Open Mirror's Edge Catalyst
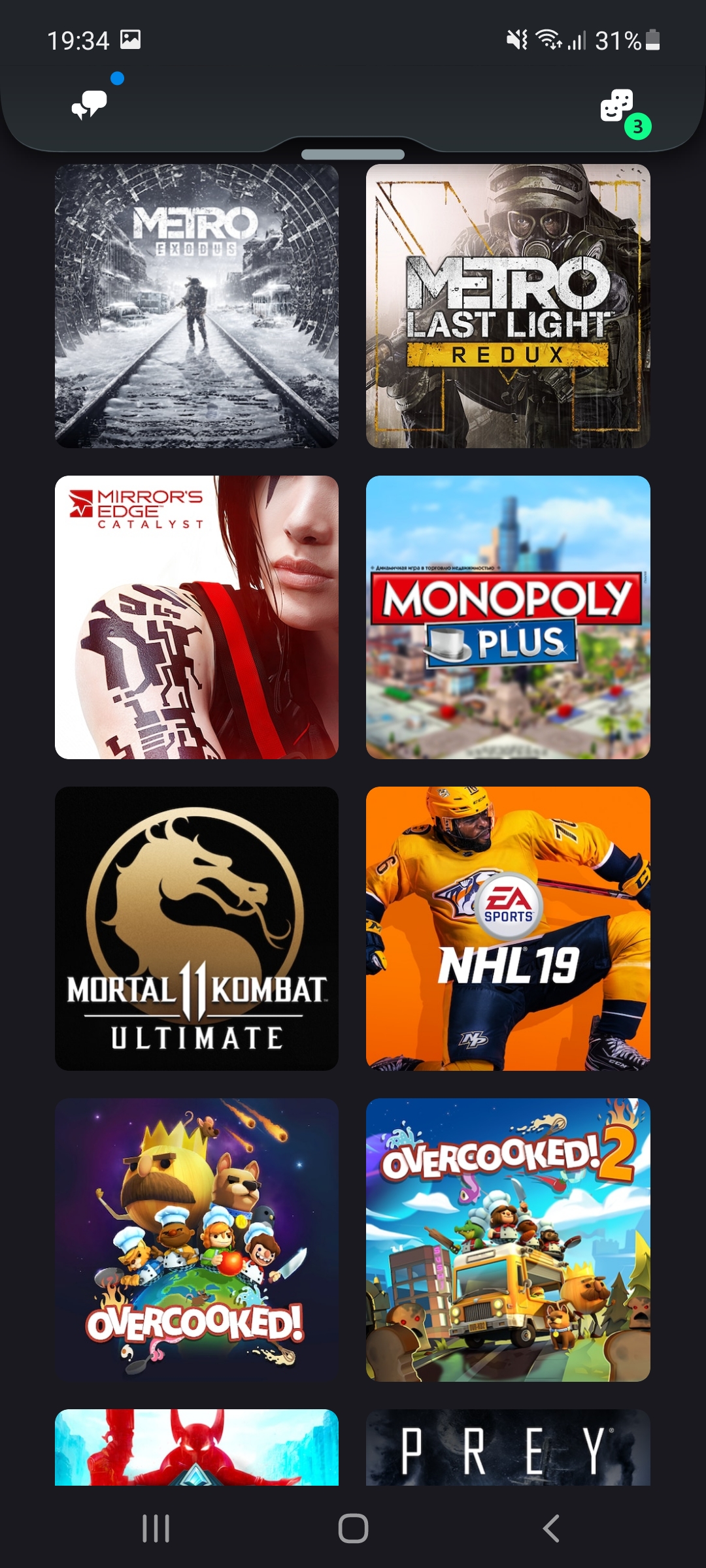 [x=197, y=617]
